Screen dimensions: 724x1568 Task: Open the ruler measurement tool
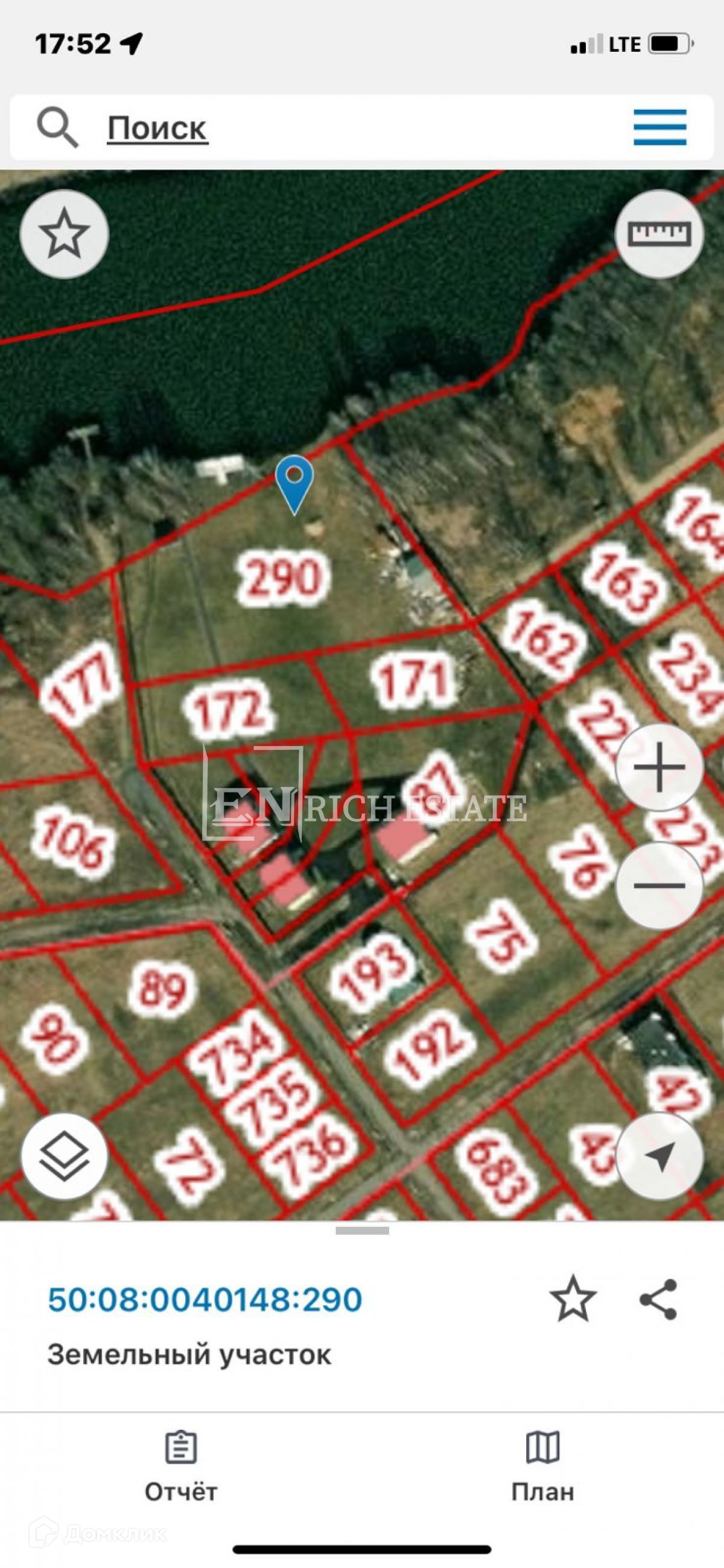[x=659, y=234]
